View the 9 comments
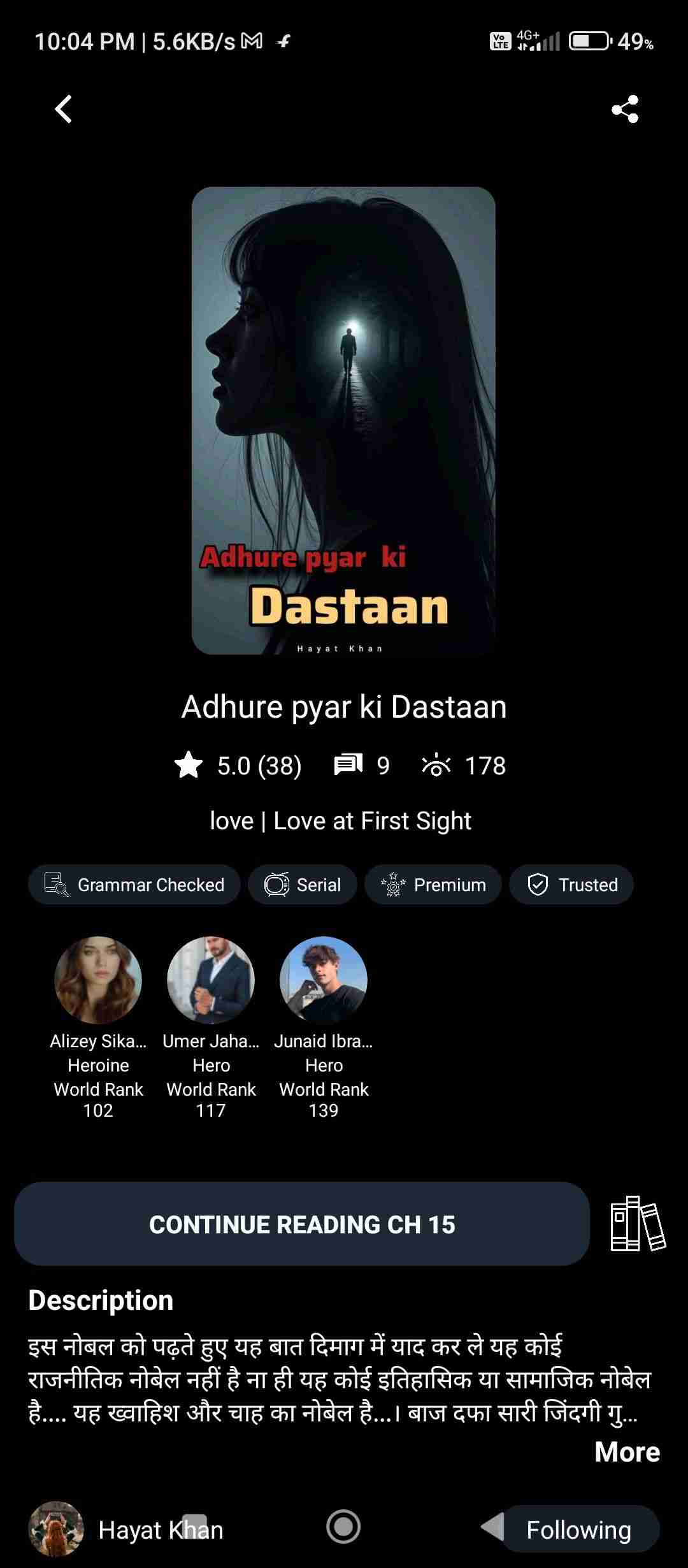The image size is (688, 1568). pos(362,765)
